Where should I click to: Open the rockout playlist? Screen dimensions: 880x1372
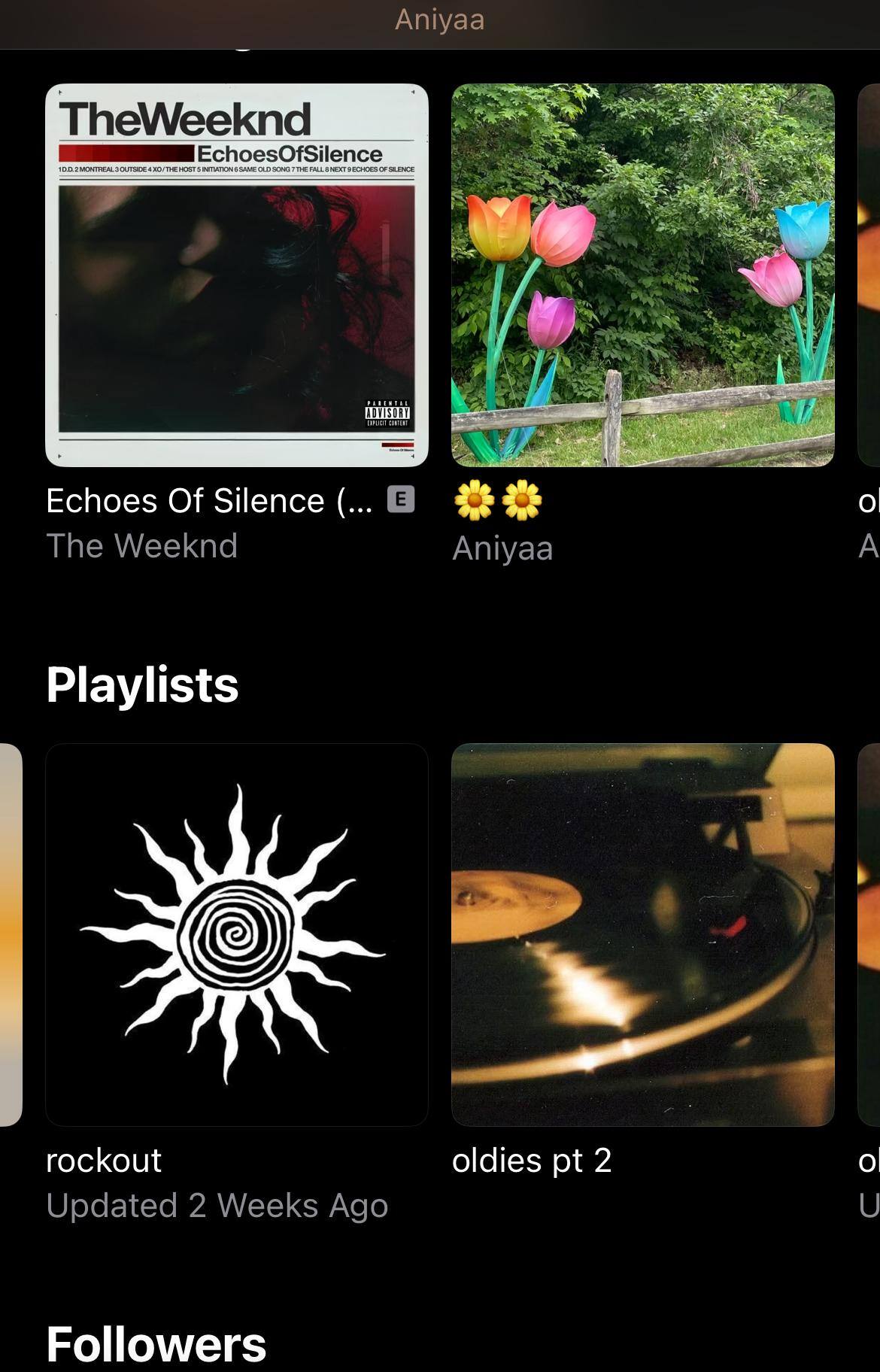[237, 934]
